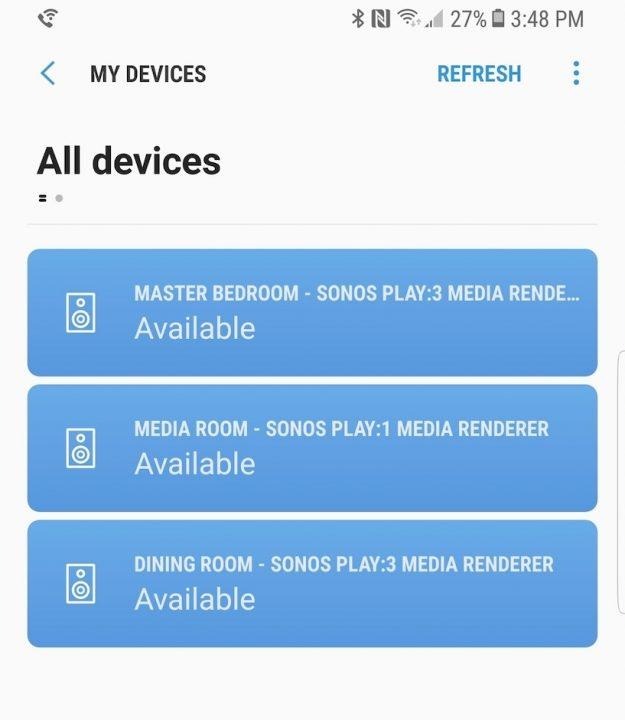Screen dimensions: 625x720
Task: Tap the REFRESH button
Action: coord(479,74)
